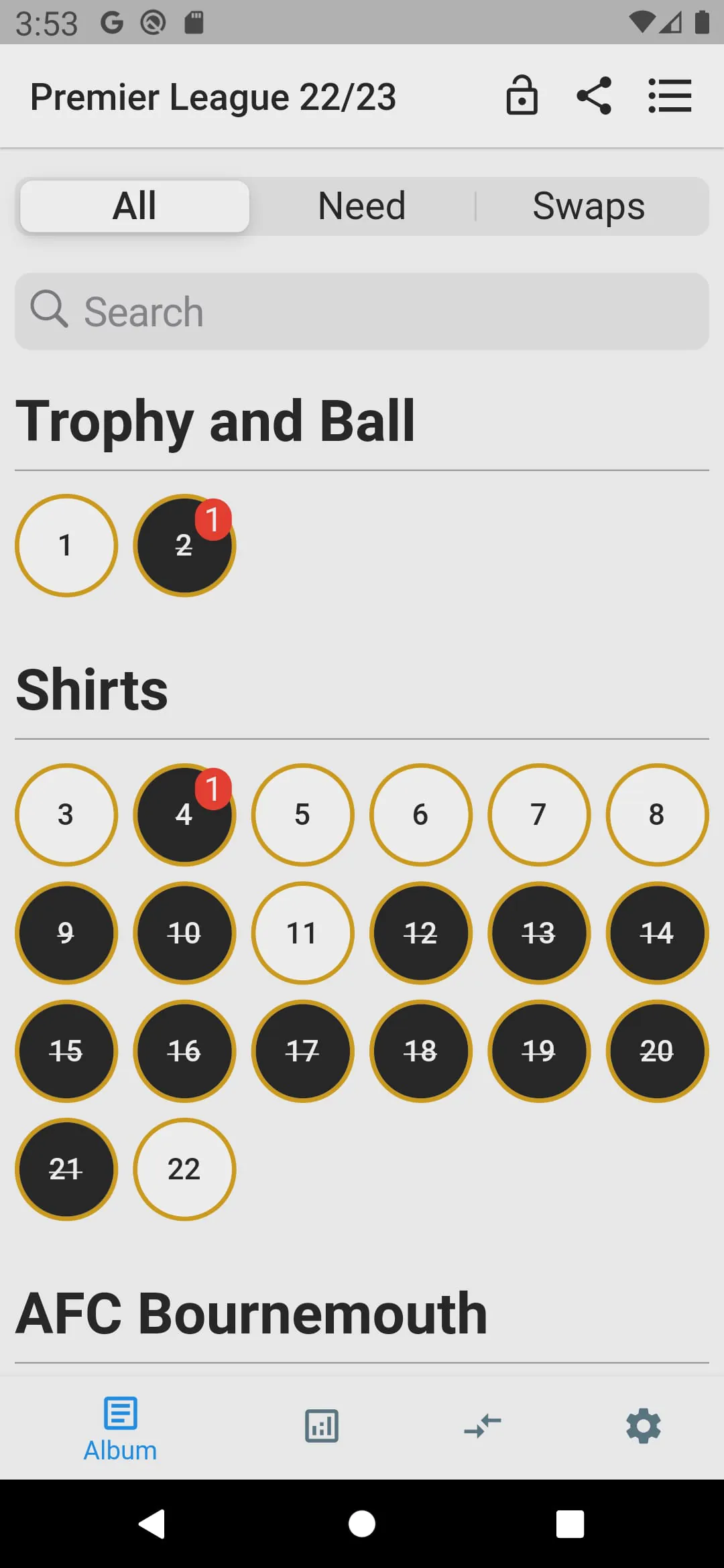
Task: Switch to the Need segment
Action: tap(362, 206)
